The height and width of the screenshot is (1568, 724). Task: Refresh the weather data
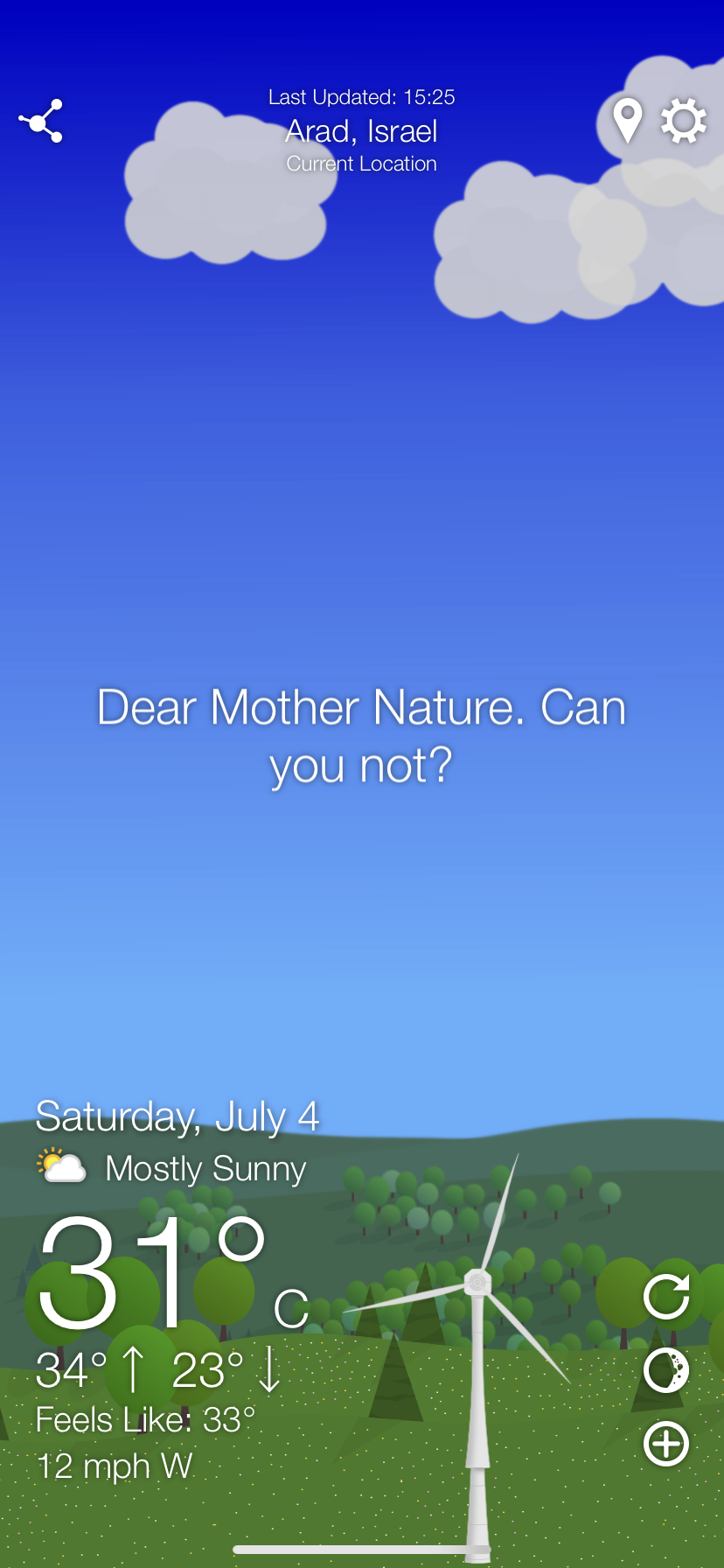[x=666, y=1296]
